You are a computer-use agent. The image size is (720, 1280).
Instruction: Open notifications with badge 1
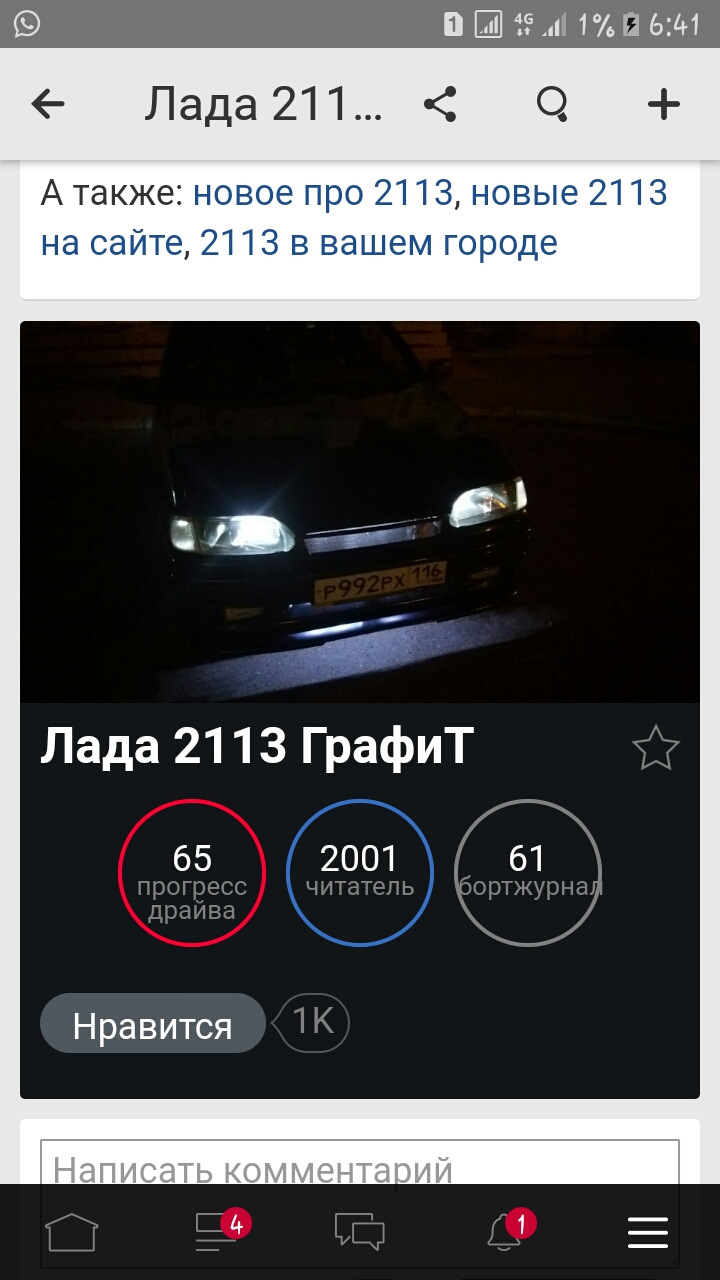coord(505,1233)
